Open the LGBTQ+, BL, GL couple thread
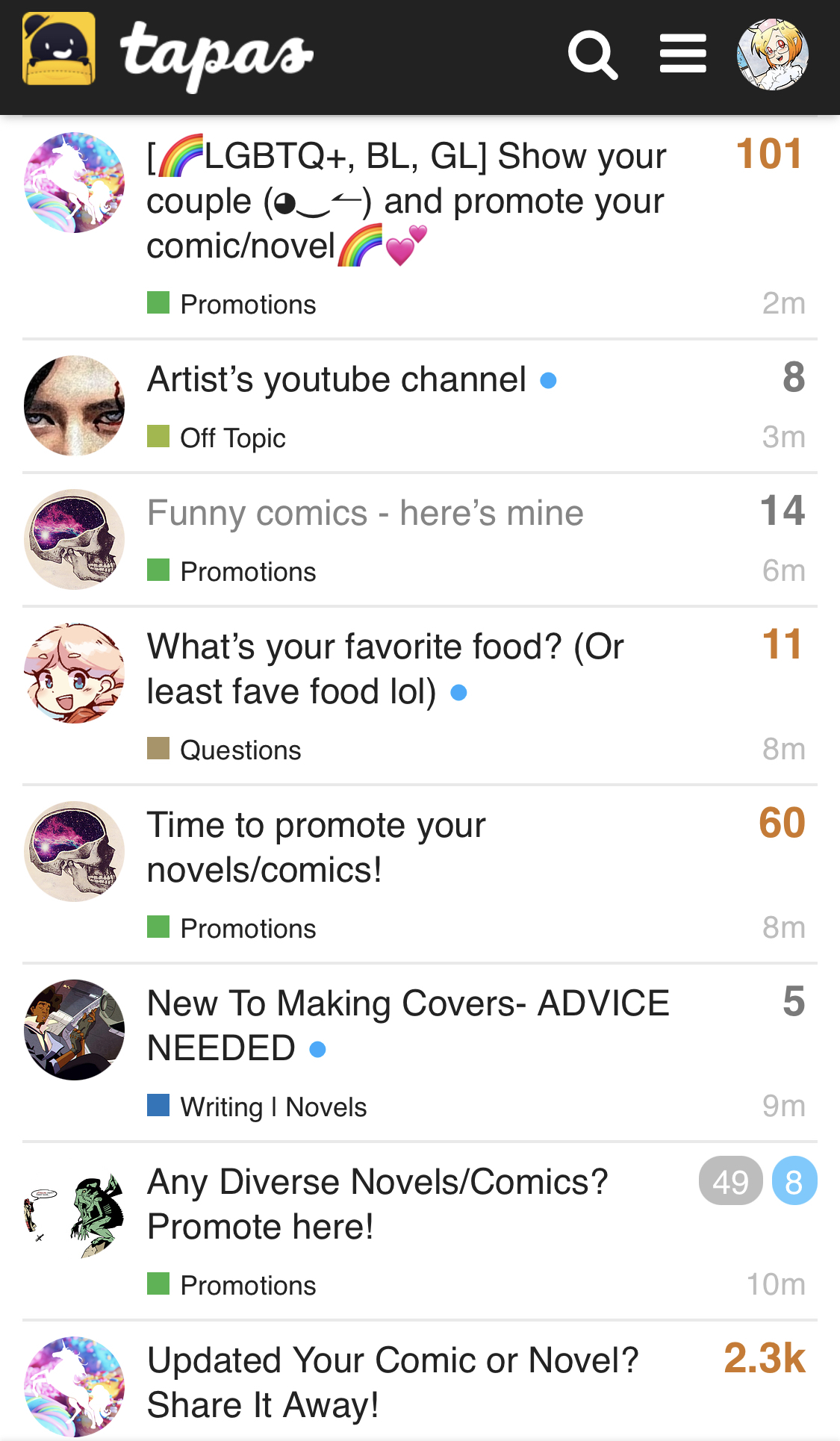840x1441 pixels. tap(405, 200)
